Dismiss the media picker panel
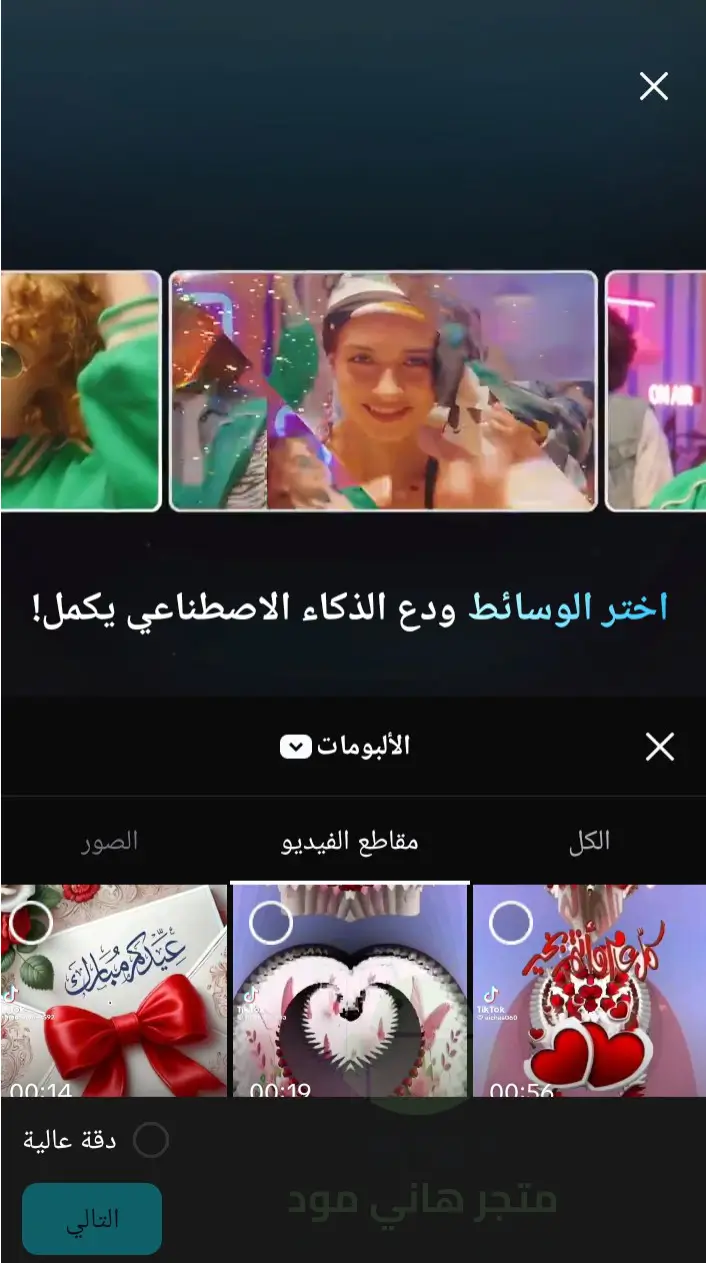The height and width of the screenshot is (1263, 706). click(659, 746)
